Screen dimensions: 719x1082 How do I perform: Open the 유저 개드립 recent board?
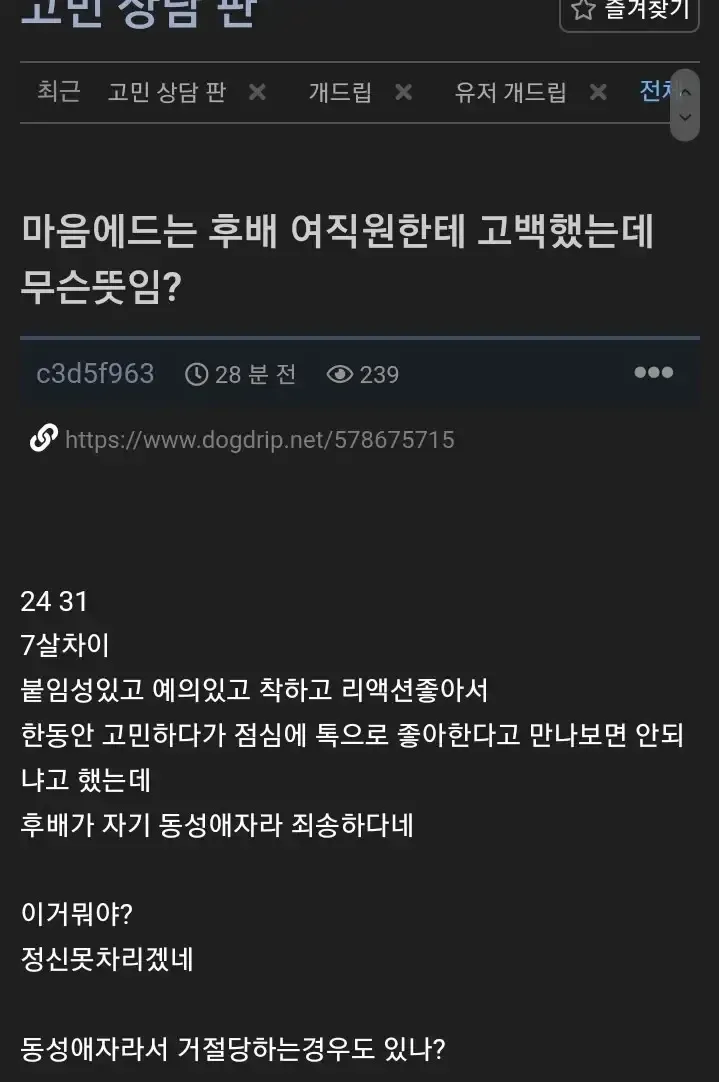(x=510, y=93)
